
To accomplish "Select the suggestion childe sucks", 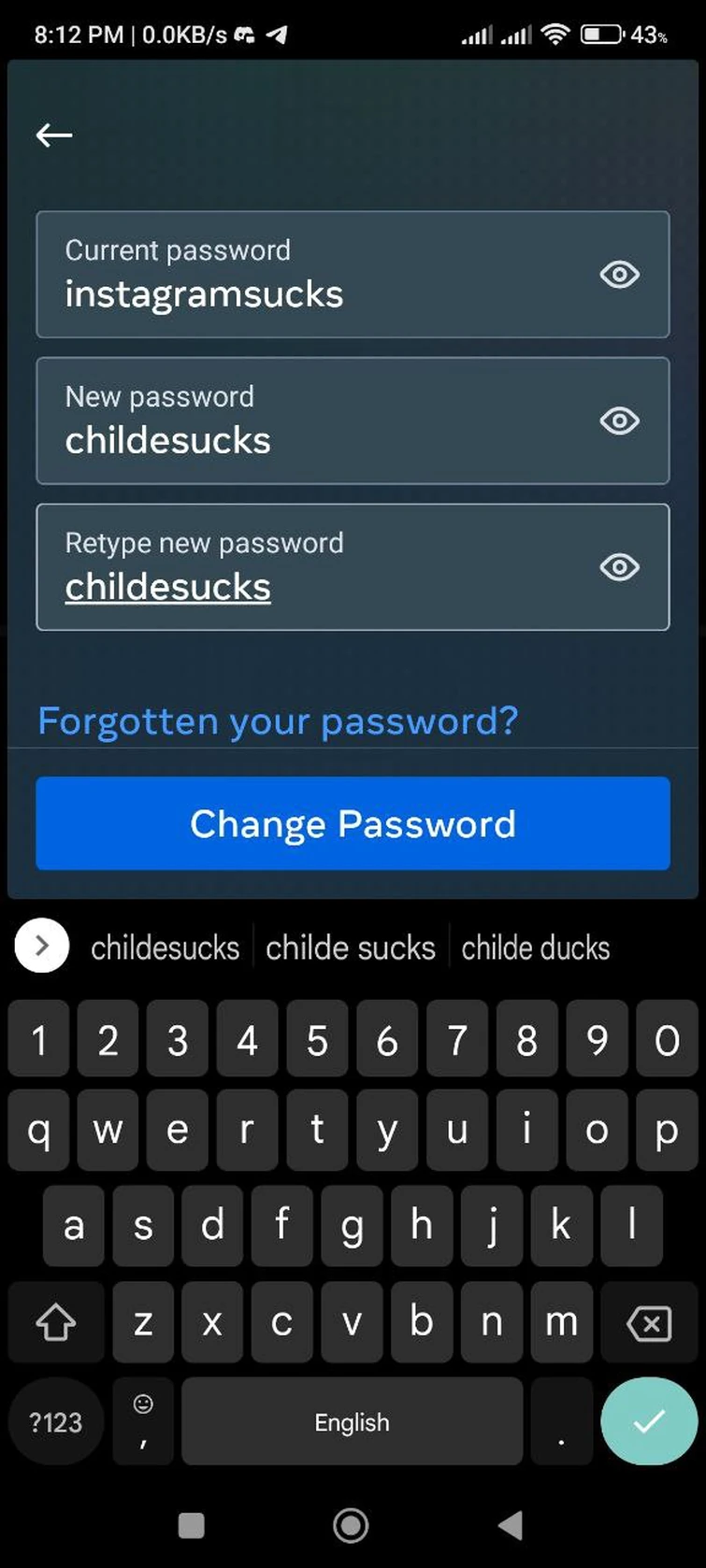I will 351,947.
